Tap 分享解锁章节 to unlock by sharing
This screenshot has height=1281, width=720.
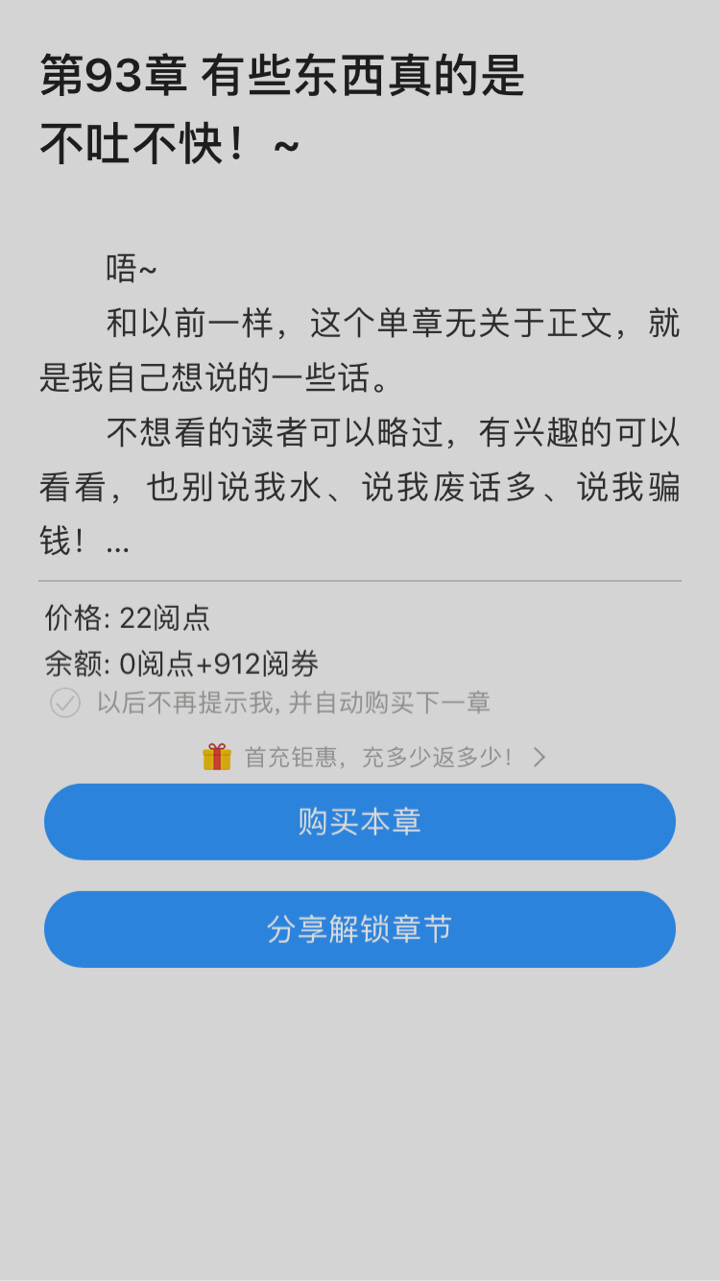[x=360, y=929]
